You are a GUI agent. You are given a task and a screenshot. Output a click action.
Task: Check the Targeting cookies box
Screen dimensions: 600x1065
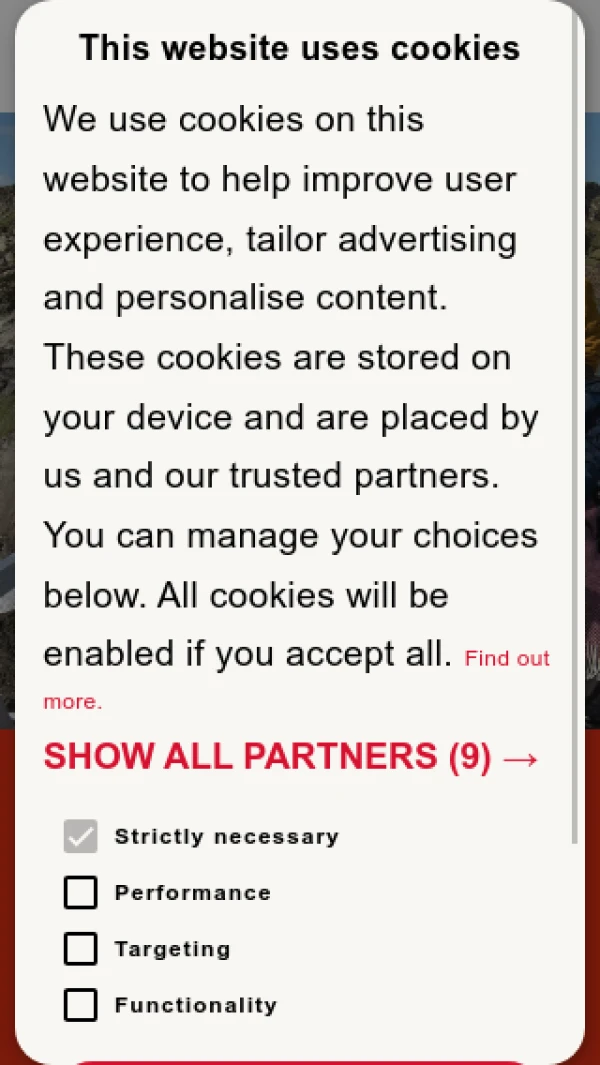point(81,949)
